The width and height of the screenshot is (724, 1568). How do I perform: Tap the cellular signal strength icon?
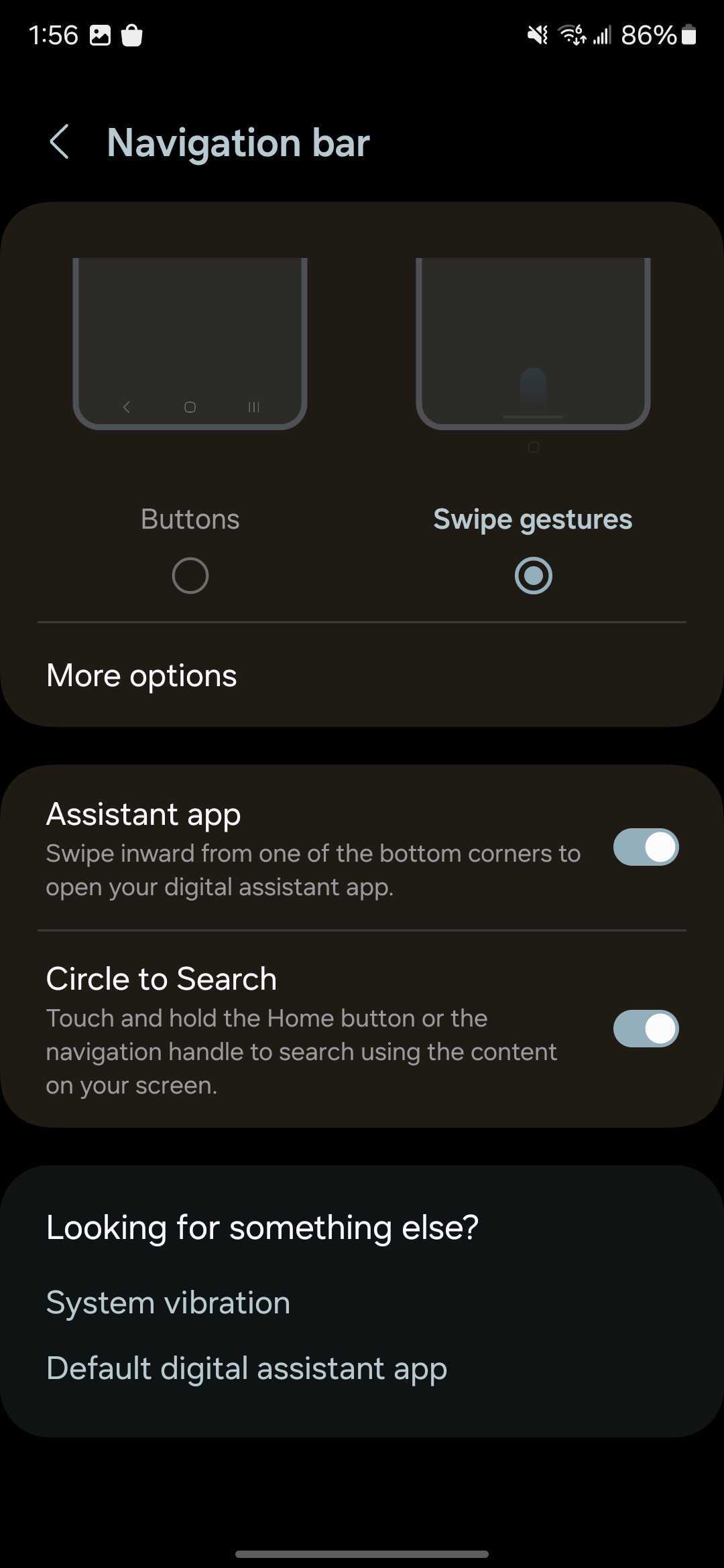tap(601, 35)
